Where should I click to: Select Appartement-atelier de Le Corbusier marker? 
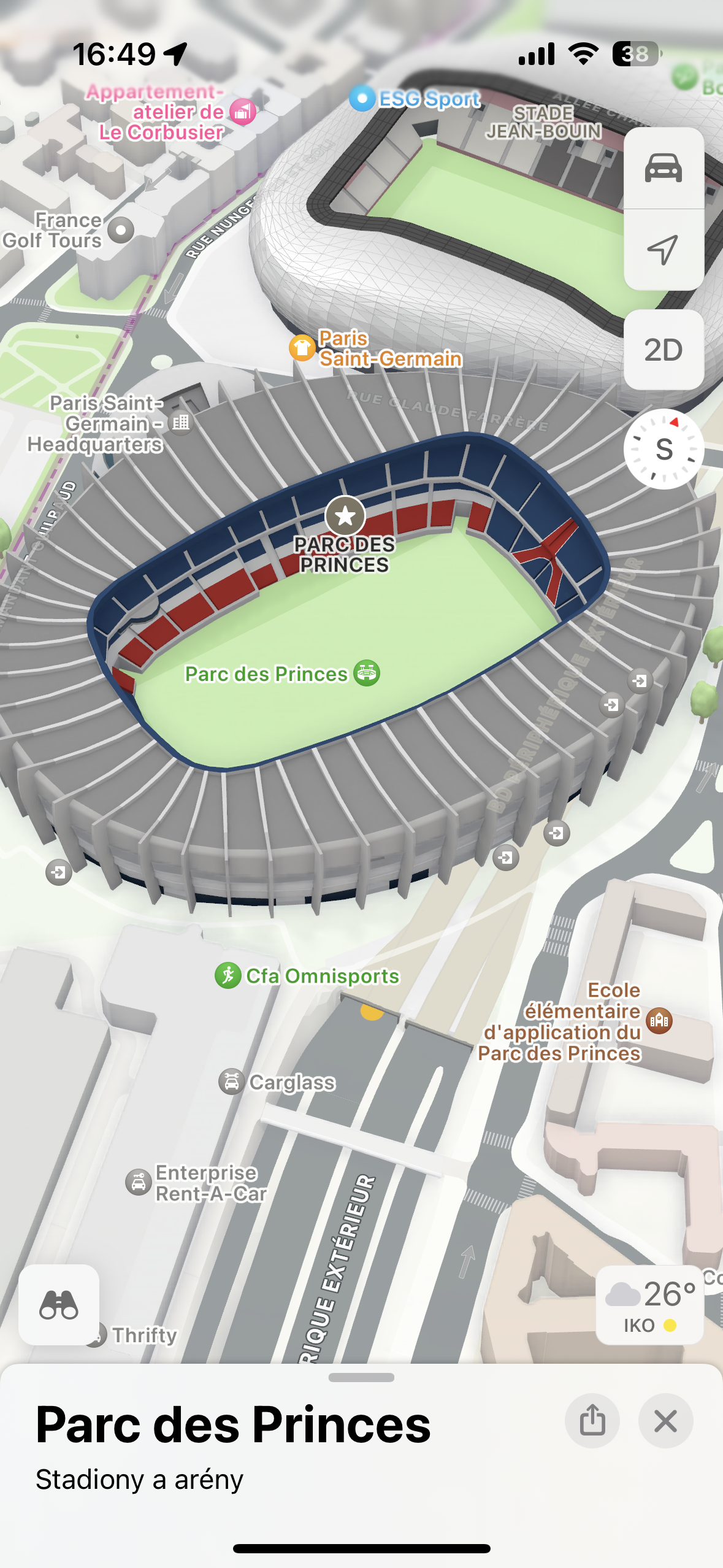(243, 112)
